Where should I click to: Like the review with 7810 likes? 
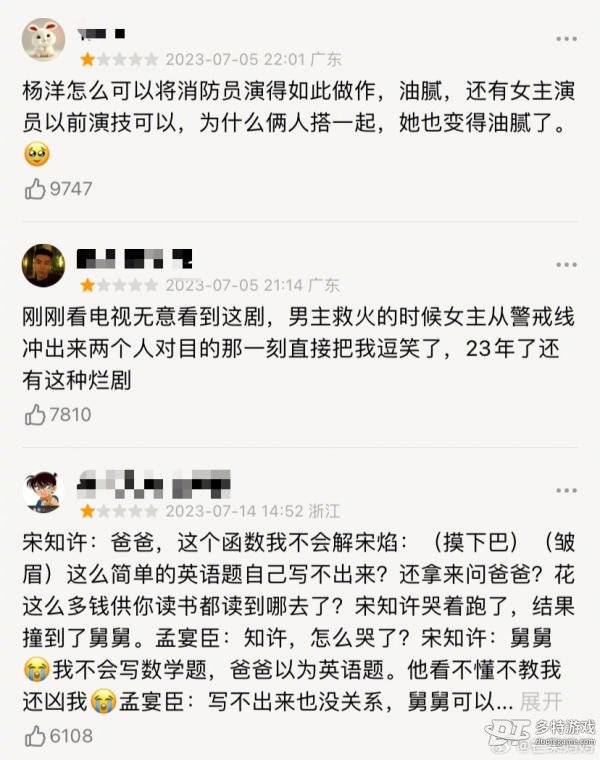pos(36,413)
